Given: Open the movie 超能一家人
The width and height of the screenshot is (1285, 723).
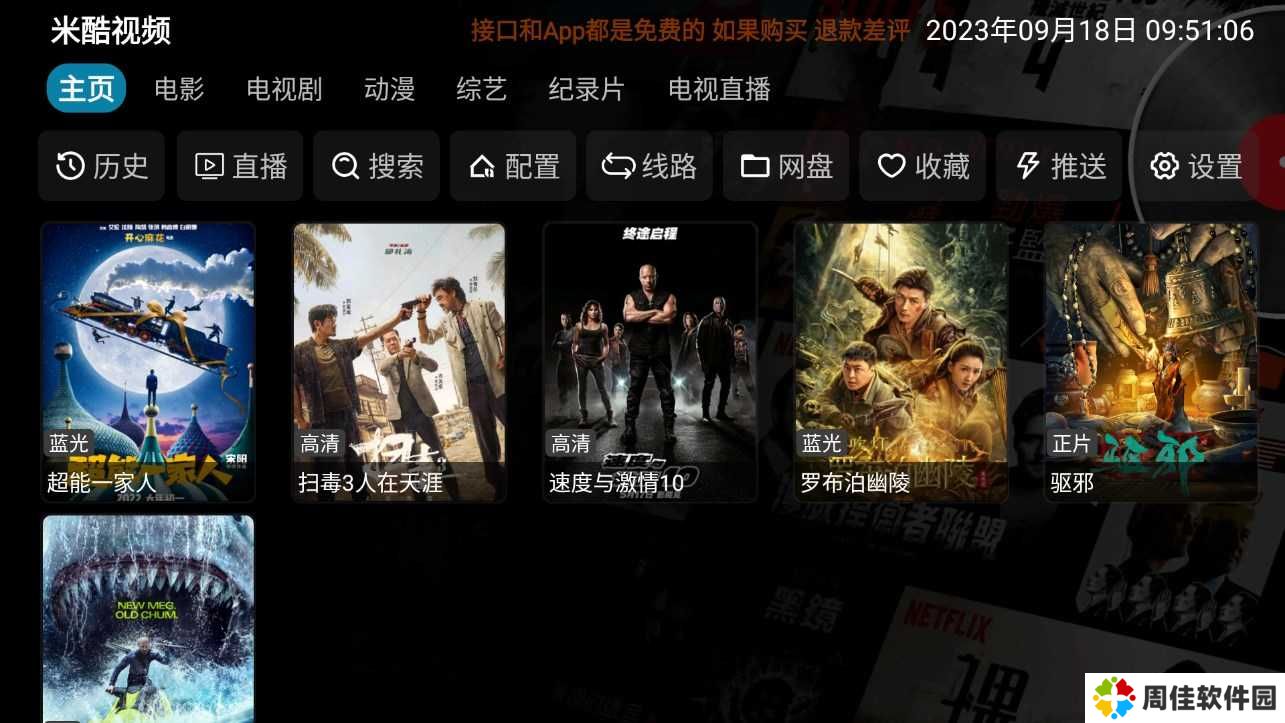Looking at the screenshot, I should click(x=148, y=361).
